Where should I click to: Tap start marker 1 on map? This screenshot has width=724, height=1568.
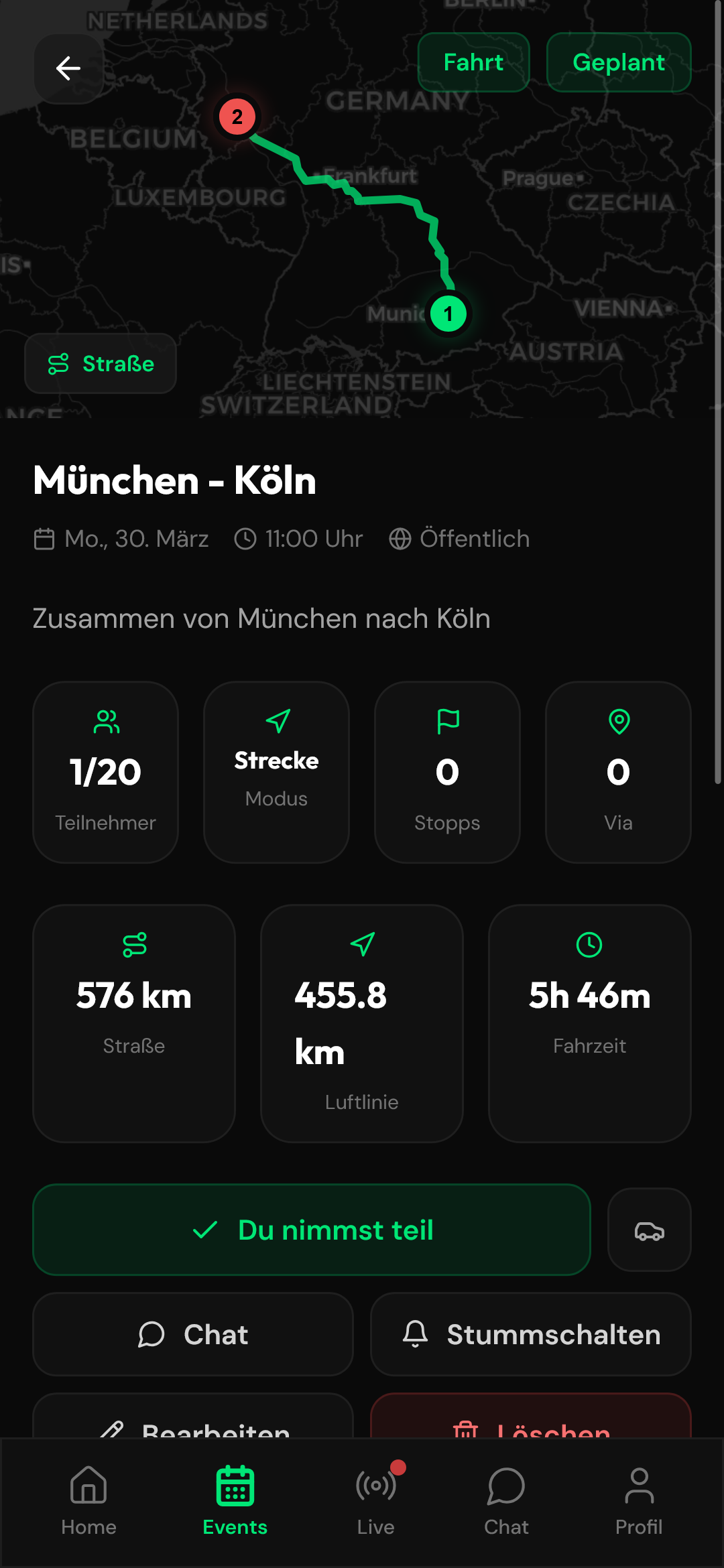(448, 314)
